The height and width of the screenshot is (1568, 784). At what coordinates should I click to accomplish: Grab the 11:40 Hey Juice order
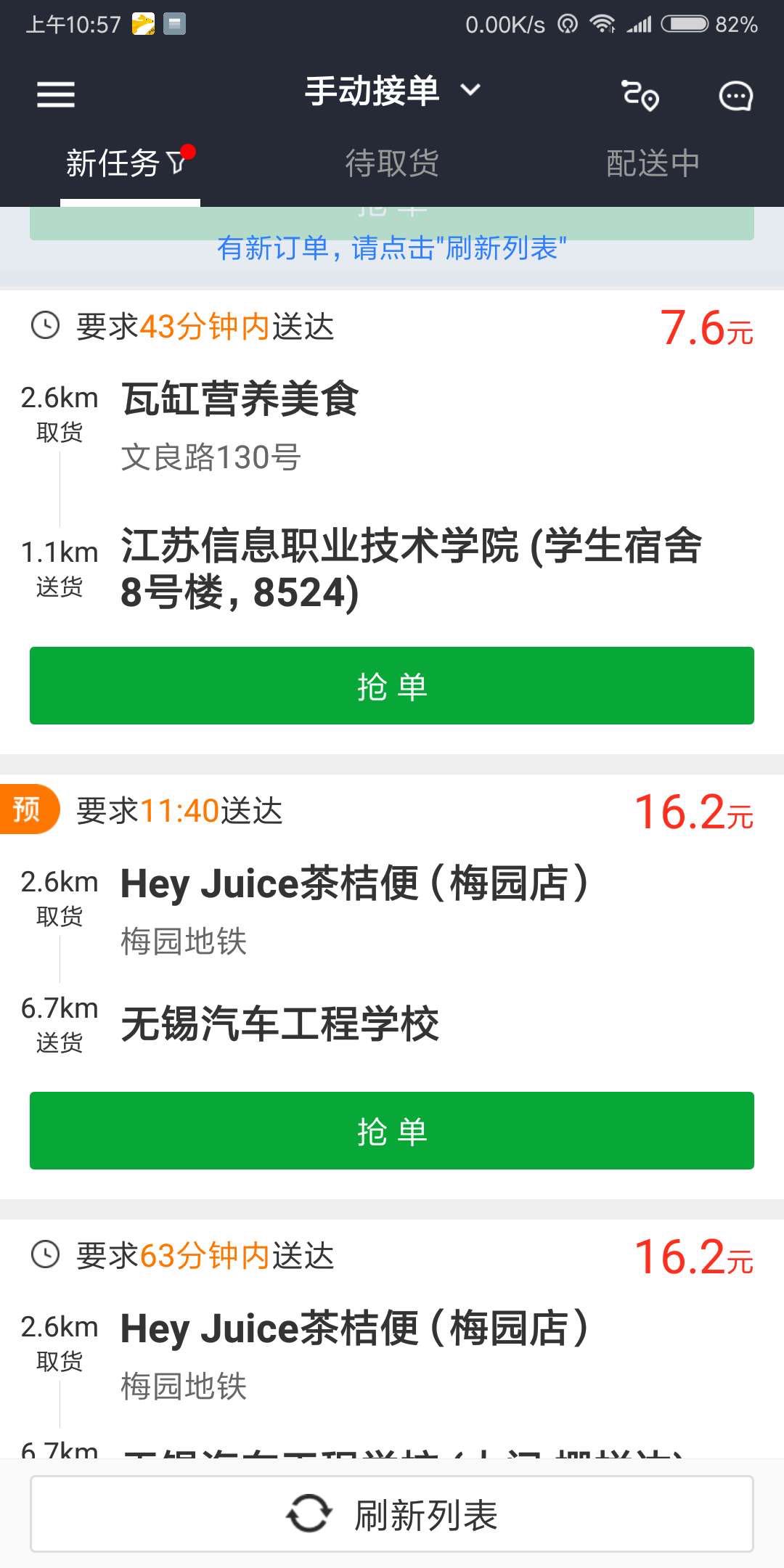pyautogui.click(x=392, y=1131)
